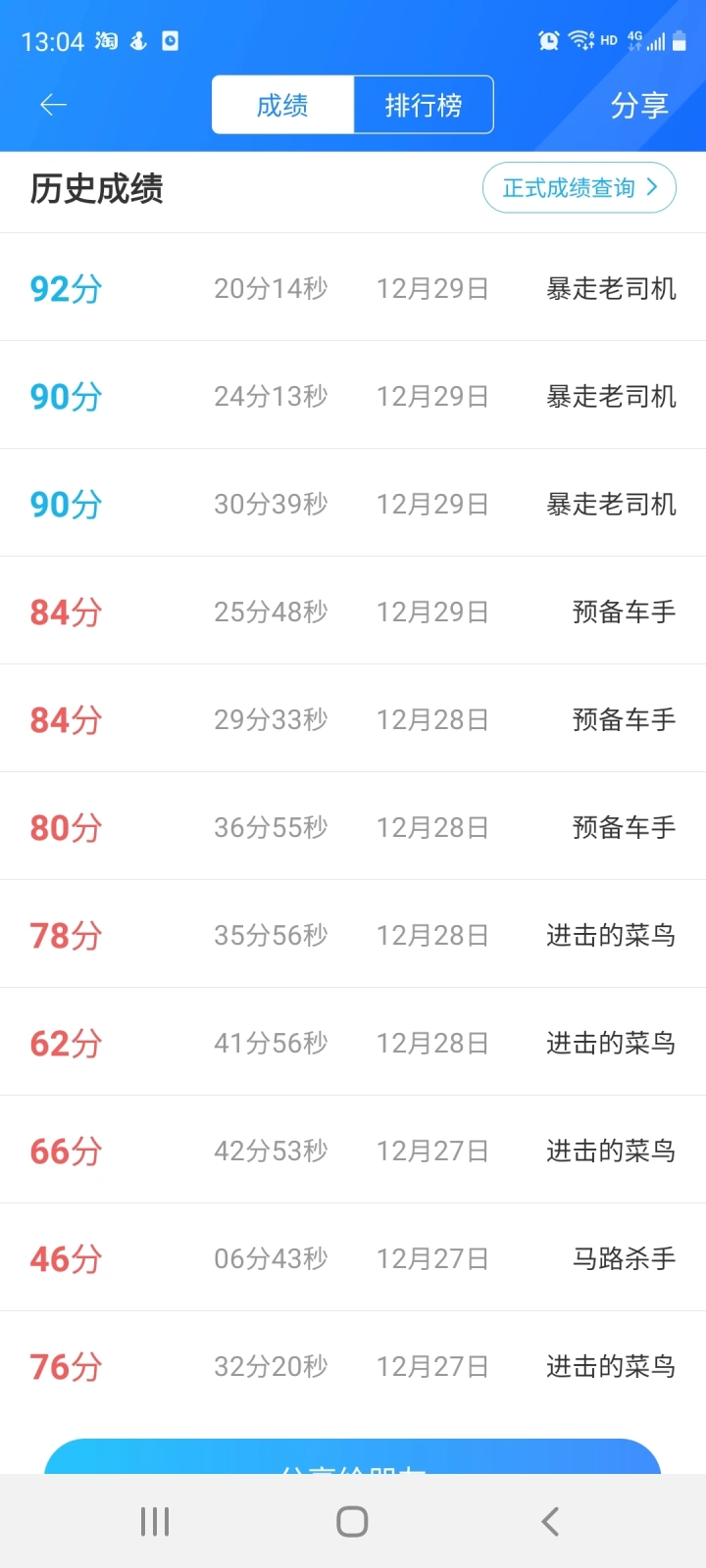Open the 84分 record timed 29分33秒

(x=353, y=718)
